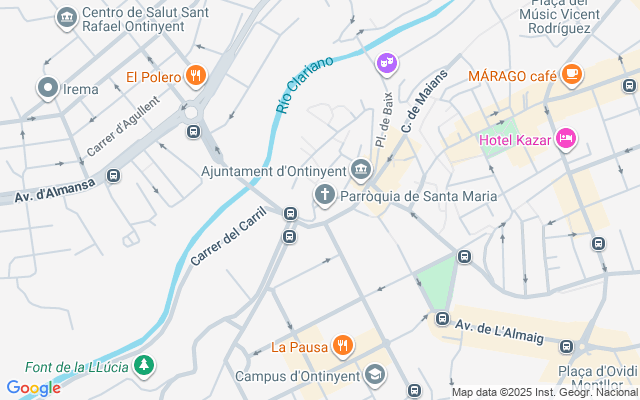Open the Irema location marker
640x400 pixels.
point(47,88)
